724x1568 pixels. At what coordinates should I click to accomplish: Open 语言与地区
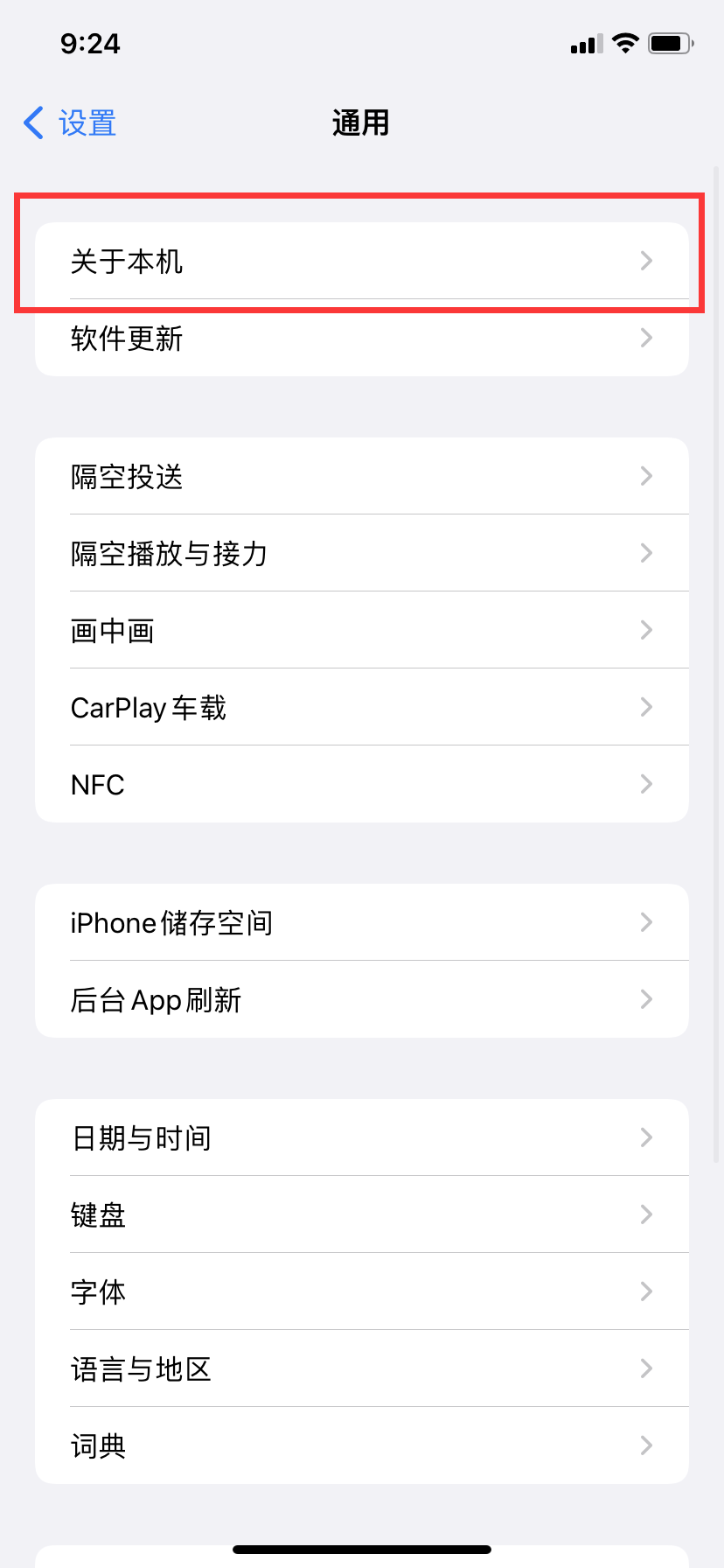click(x=361, y=1368)
